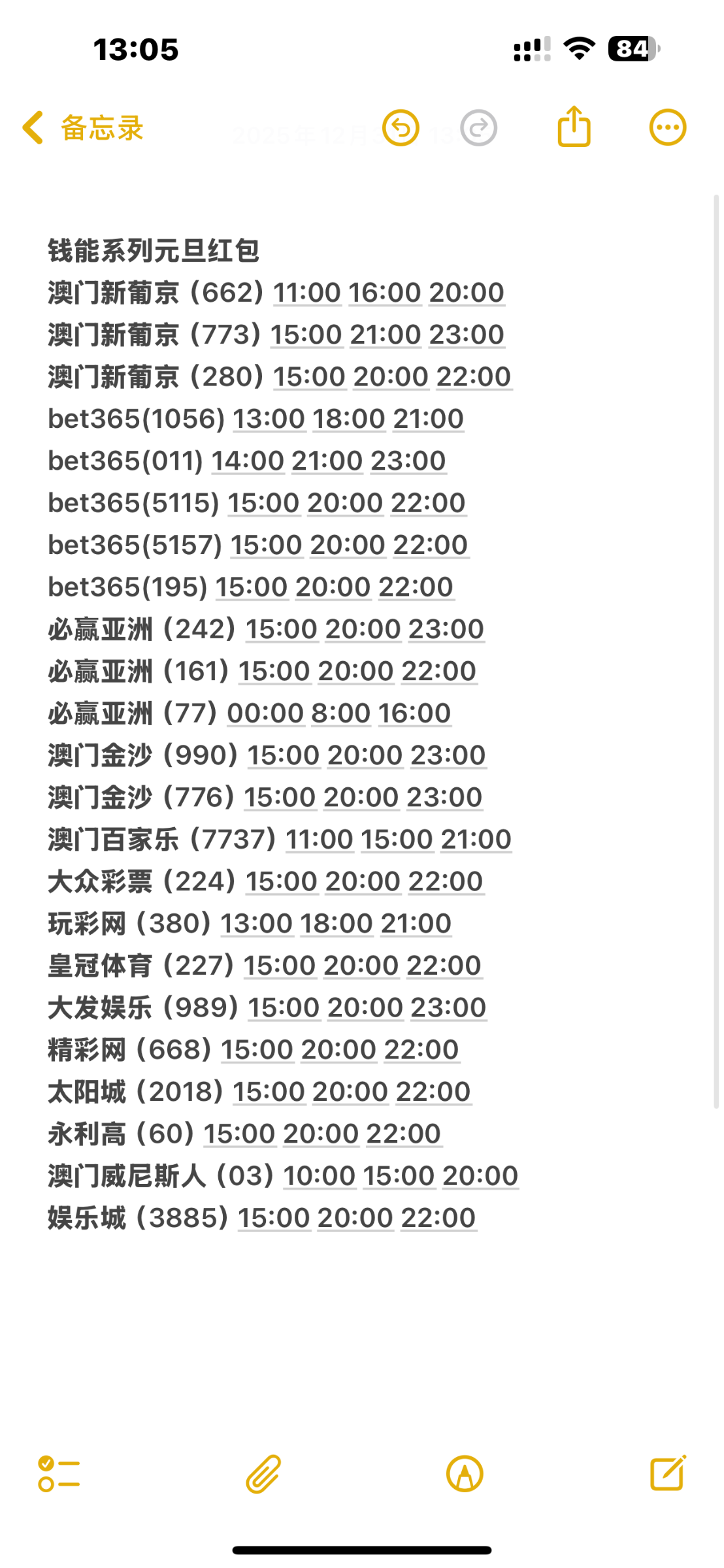Screen dimensions: 724x1568
Task: Compose a new note
Action: pos(668,1473)
